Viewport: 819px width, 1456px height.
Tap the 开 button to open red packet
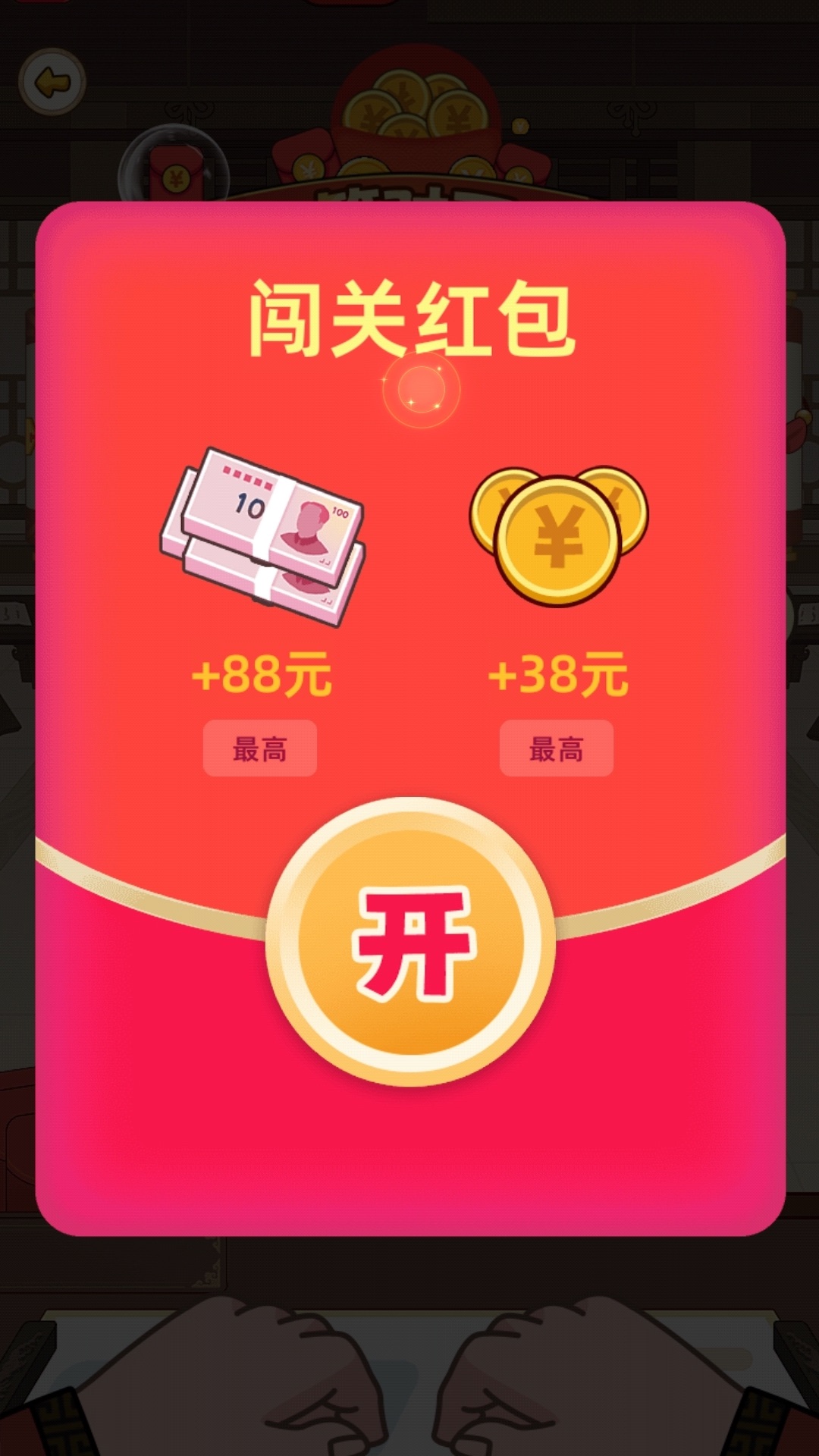point(410,941)
